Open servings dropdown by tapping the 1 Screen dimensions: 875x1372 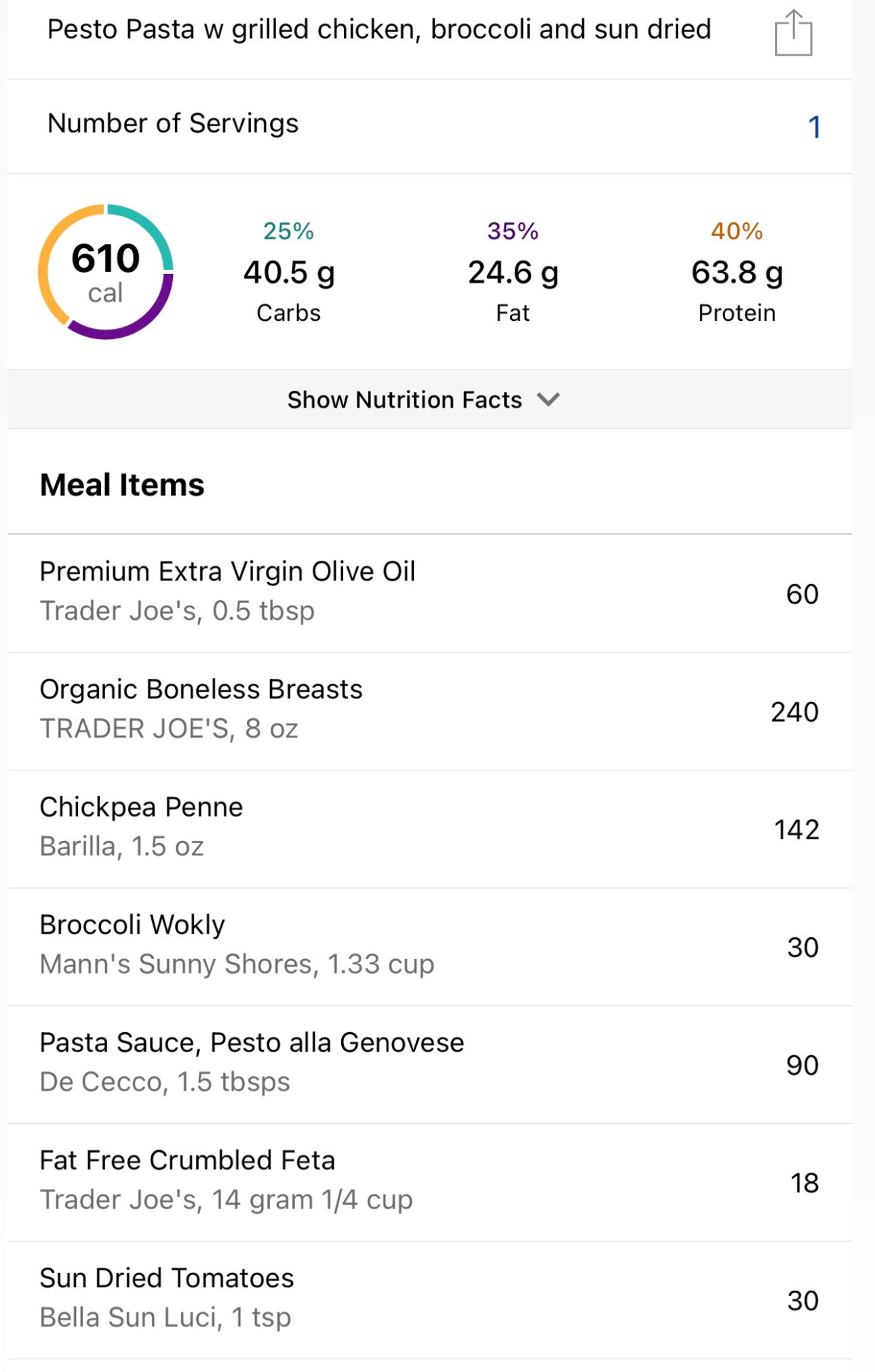pyautogui.click(x=815, y=125)
